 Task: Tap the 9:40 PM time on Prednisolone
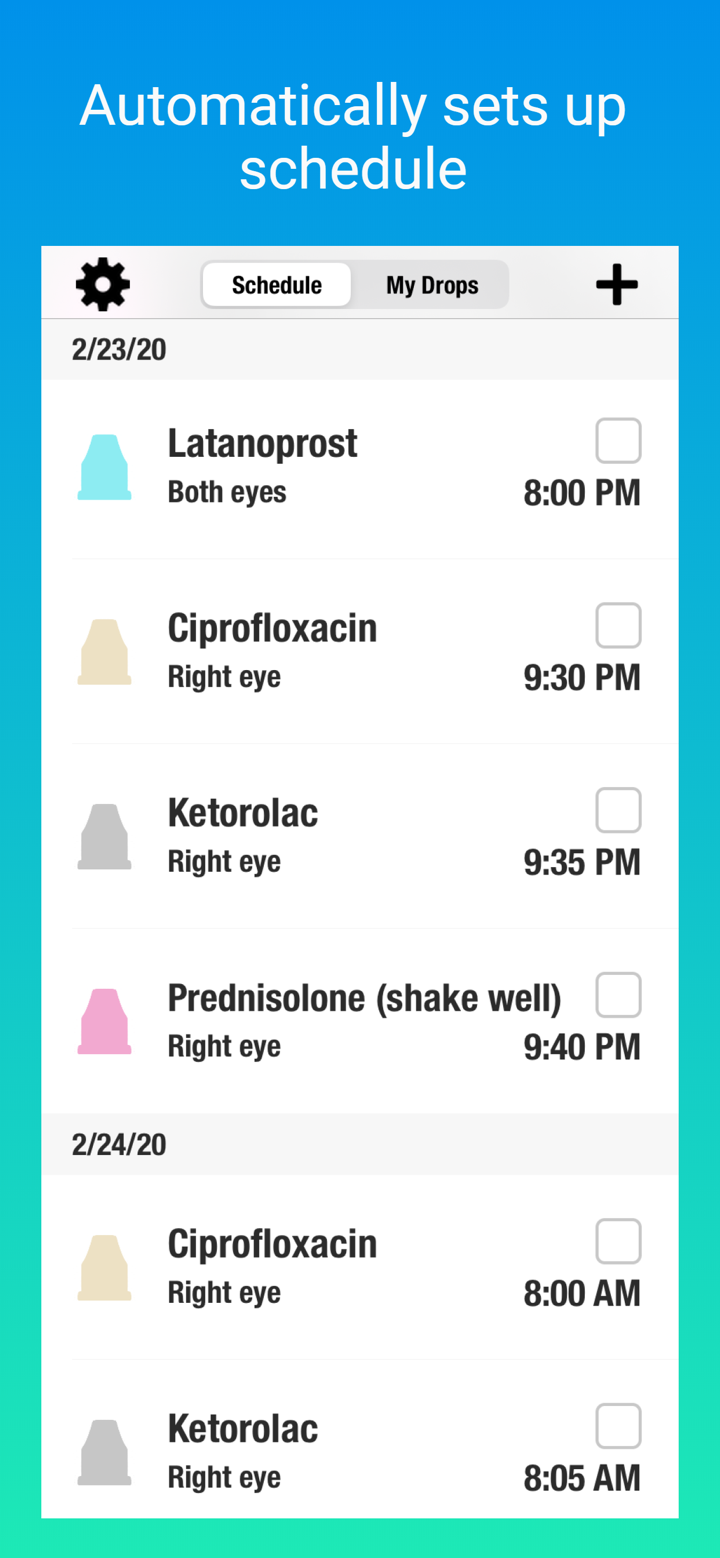582,1047
